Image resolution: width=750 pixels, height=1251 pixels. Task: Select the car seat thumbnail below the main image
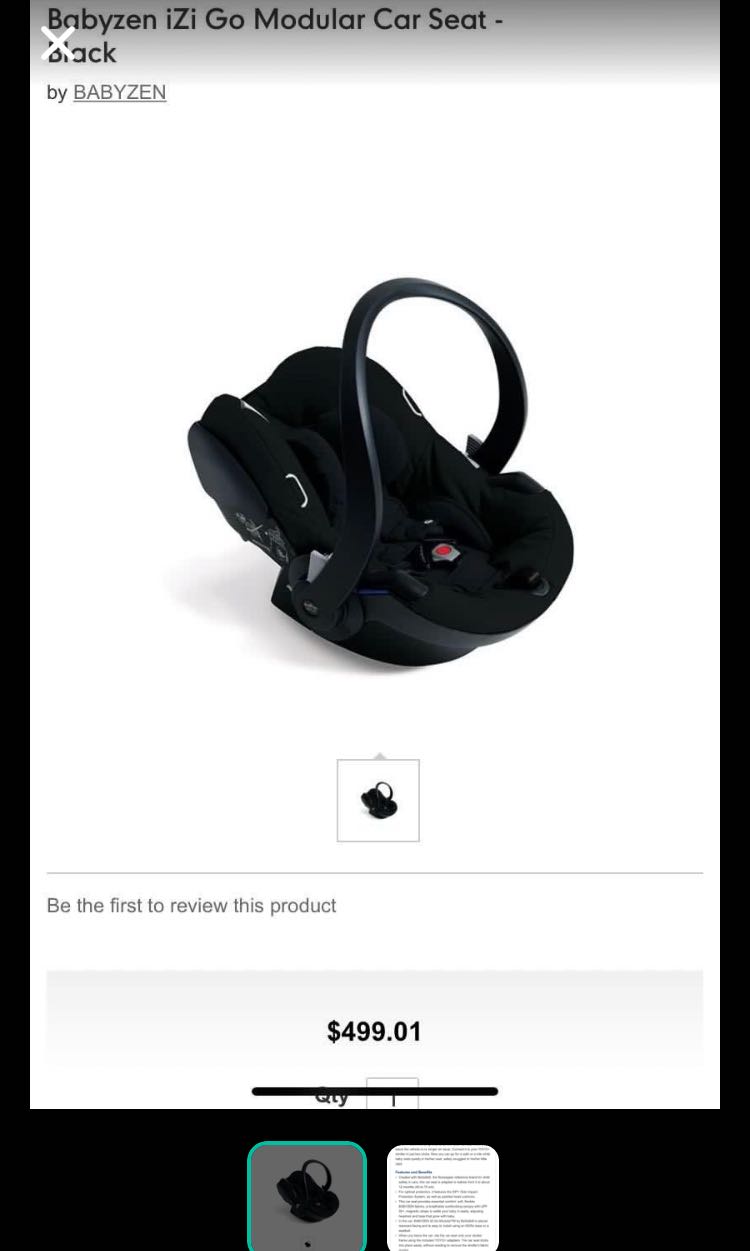tap(378, 800)
